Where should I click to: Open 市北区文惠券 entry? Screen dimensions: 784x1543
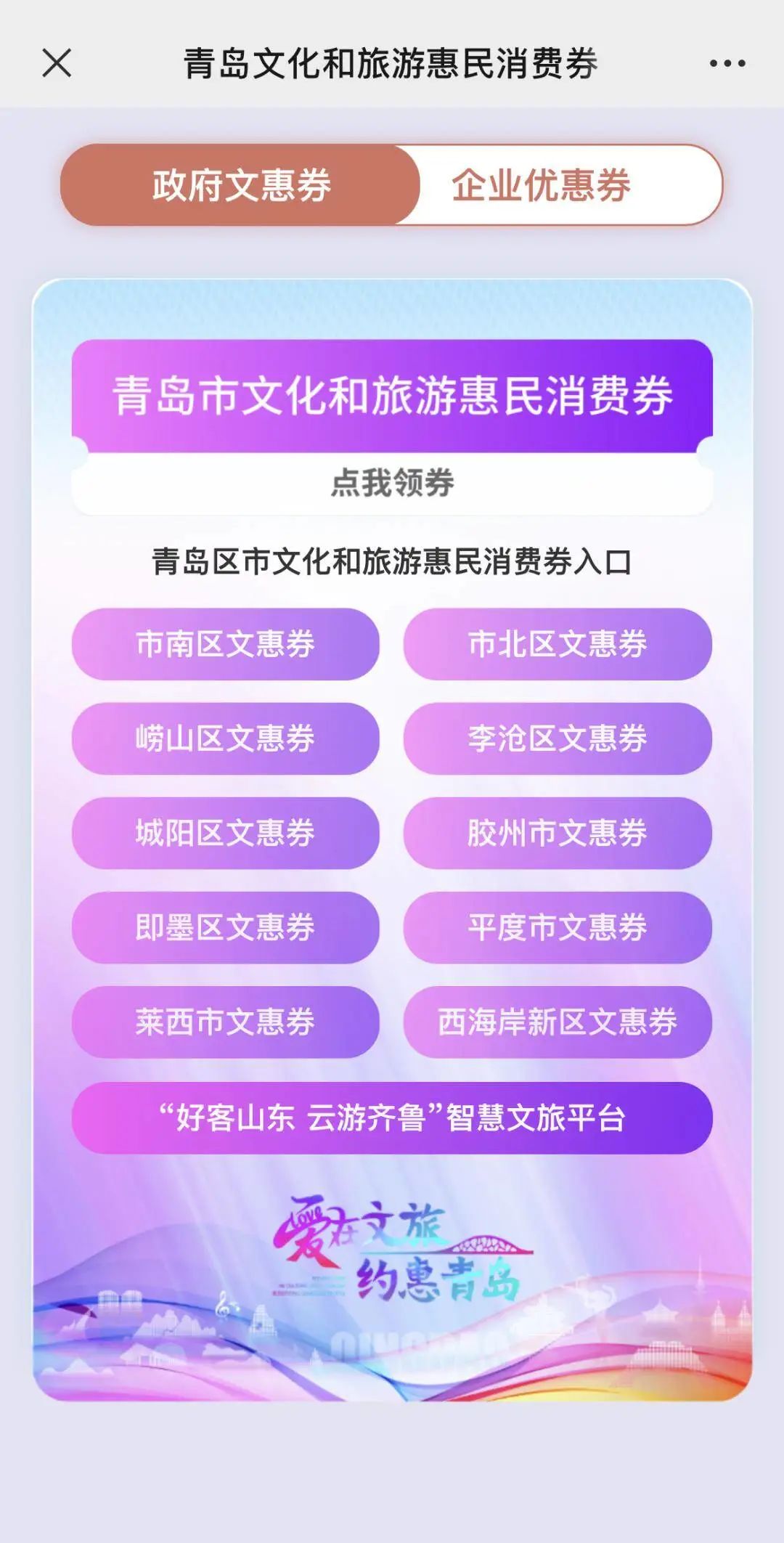[x=558, y=644]
